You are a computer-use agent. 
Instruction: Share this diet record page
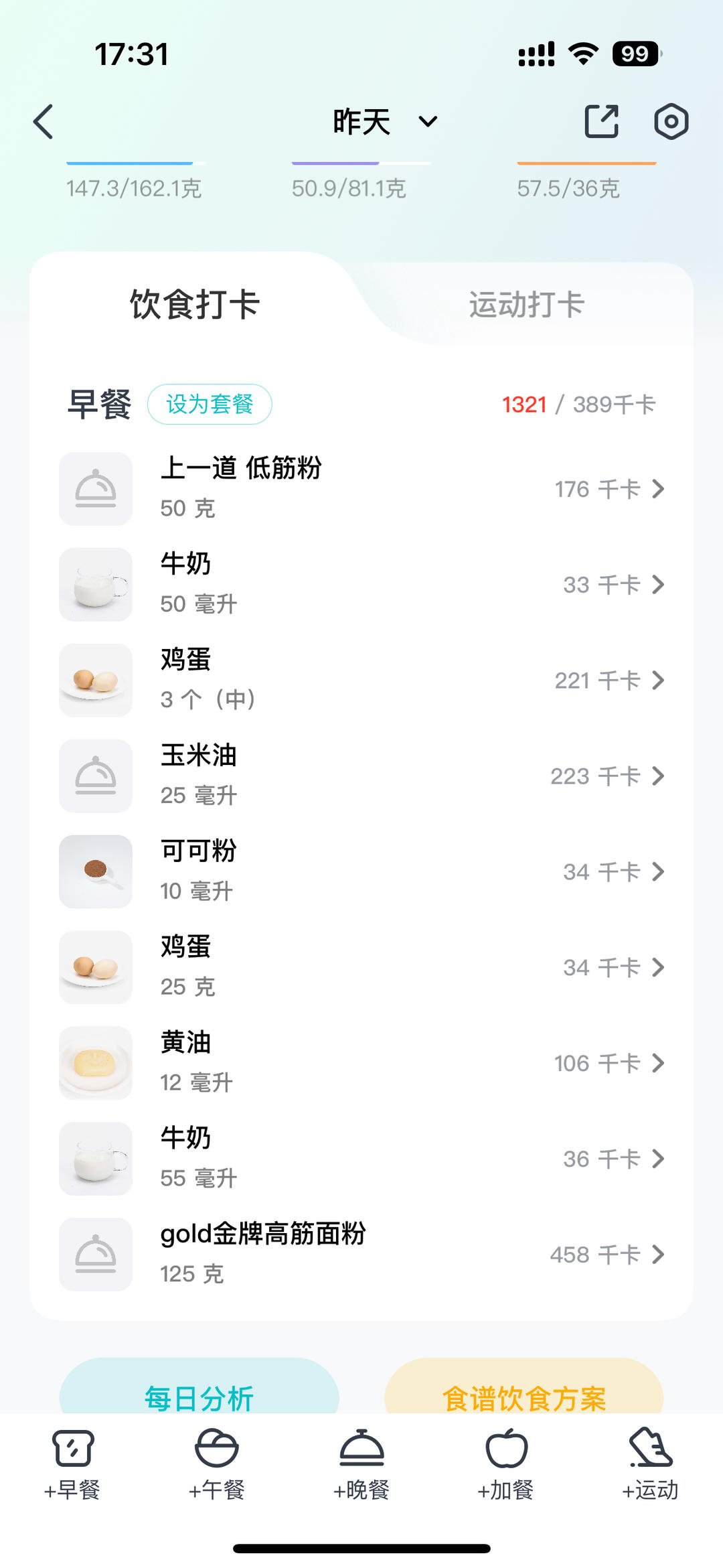tap(601, 122)
